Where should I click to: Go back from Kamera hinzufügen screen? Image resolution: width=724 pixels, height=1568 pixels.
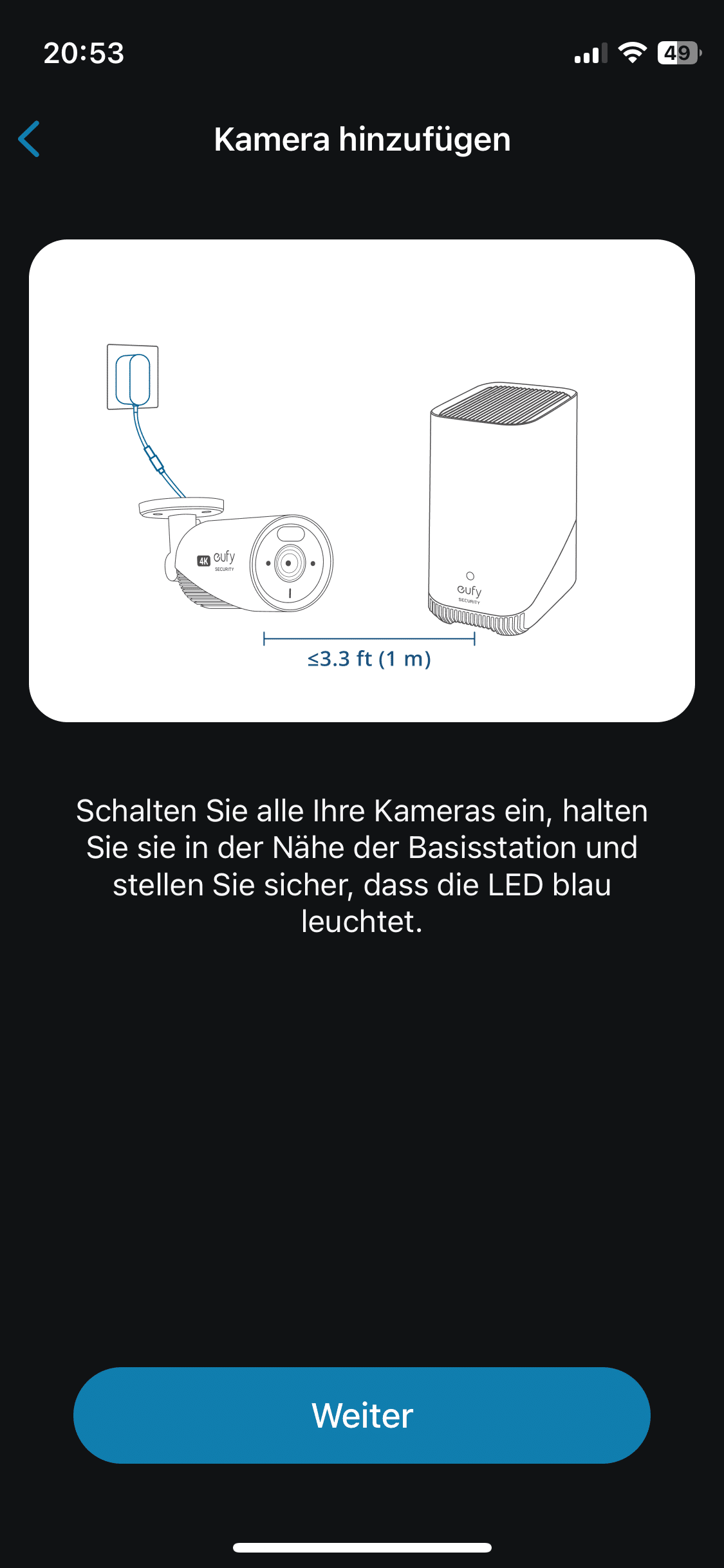[x=30, y=139]
